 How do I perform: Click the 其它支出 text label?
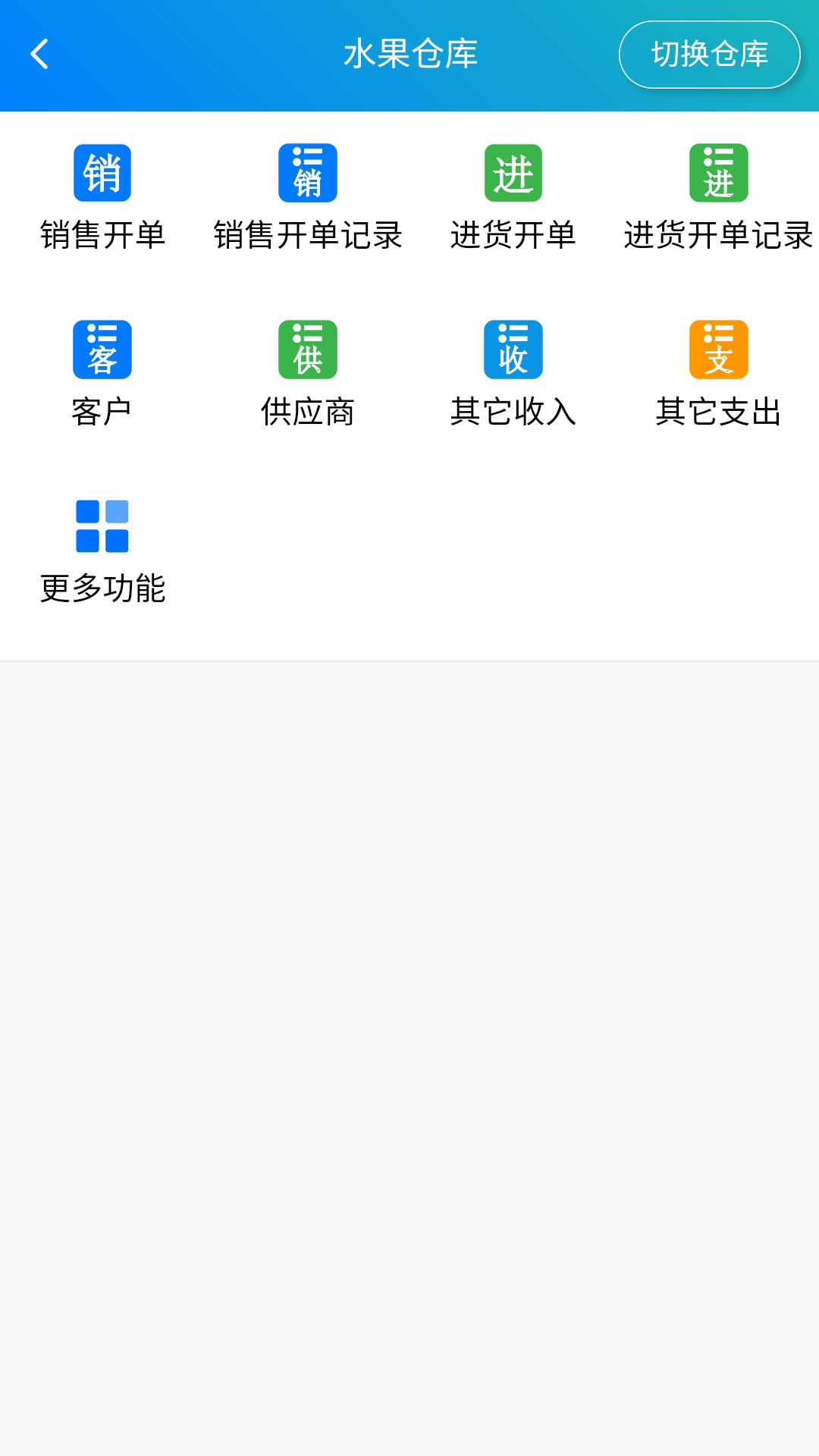click(x=719, y=412)
